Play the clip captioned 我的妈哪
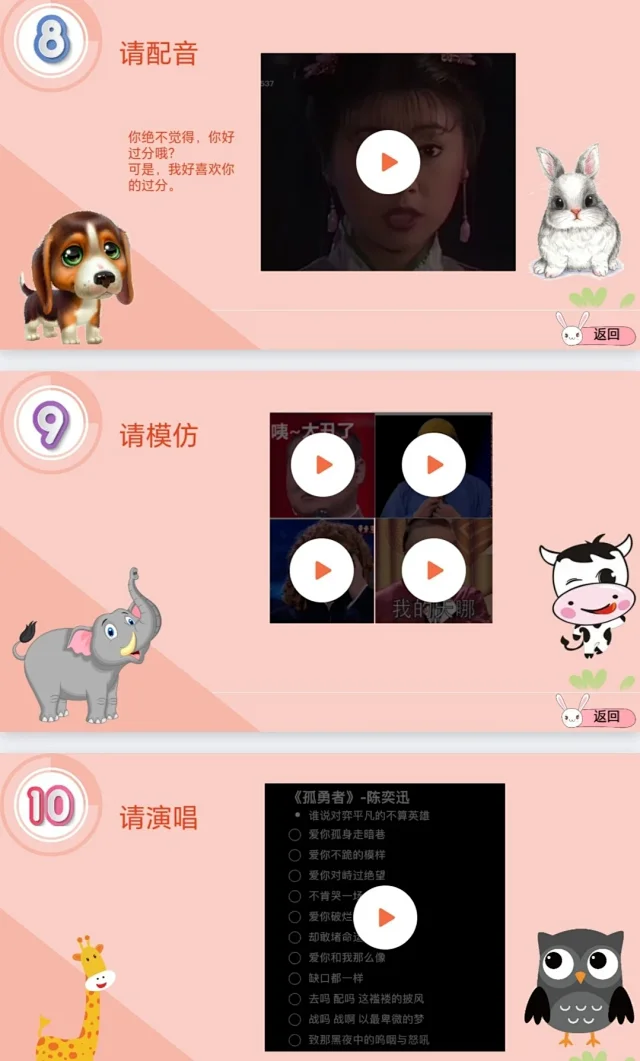This screenshot has width=640, height=1061. click(x=434, y=570)
